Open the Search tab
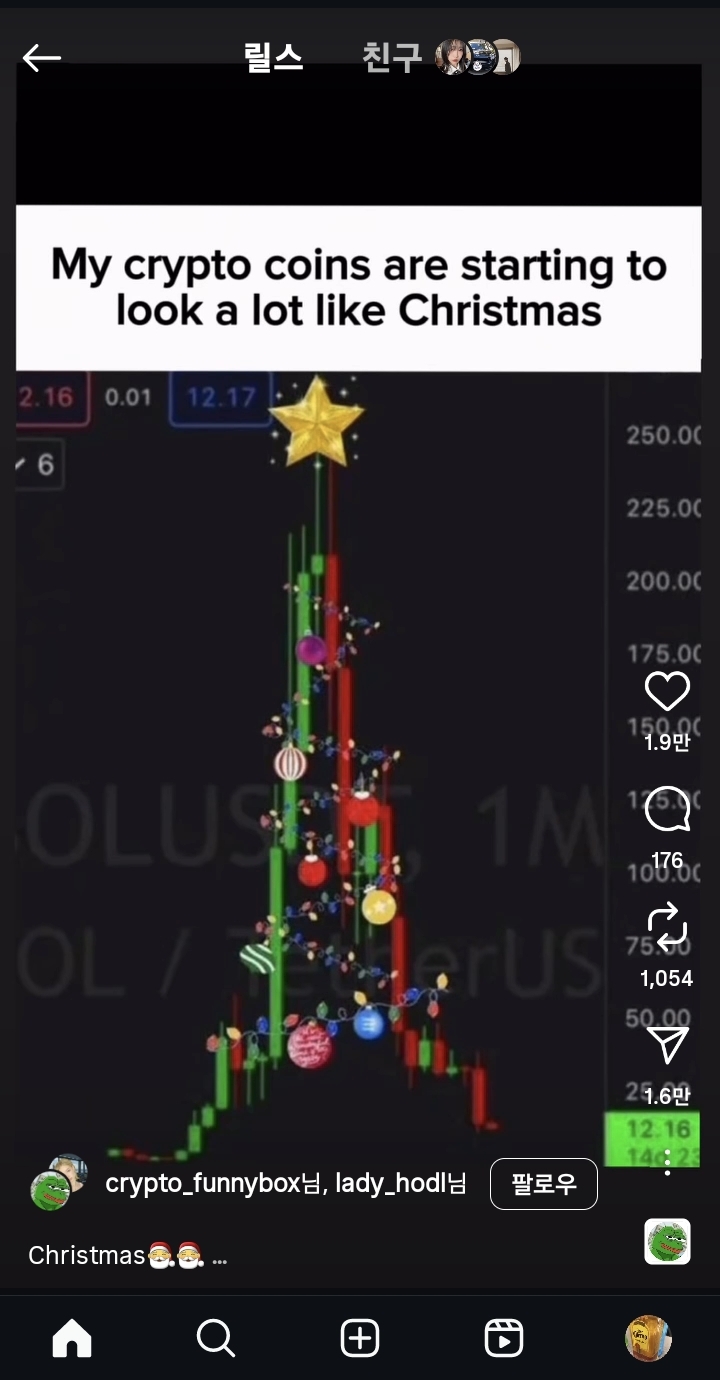The image size is (720, 1380). click(x=215, y=1338)
